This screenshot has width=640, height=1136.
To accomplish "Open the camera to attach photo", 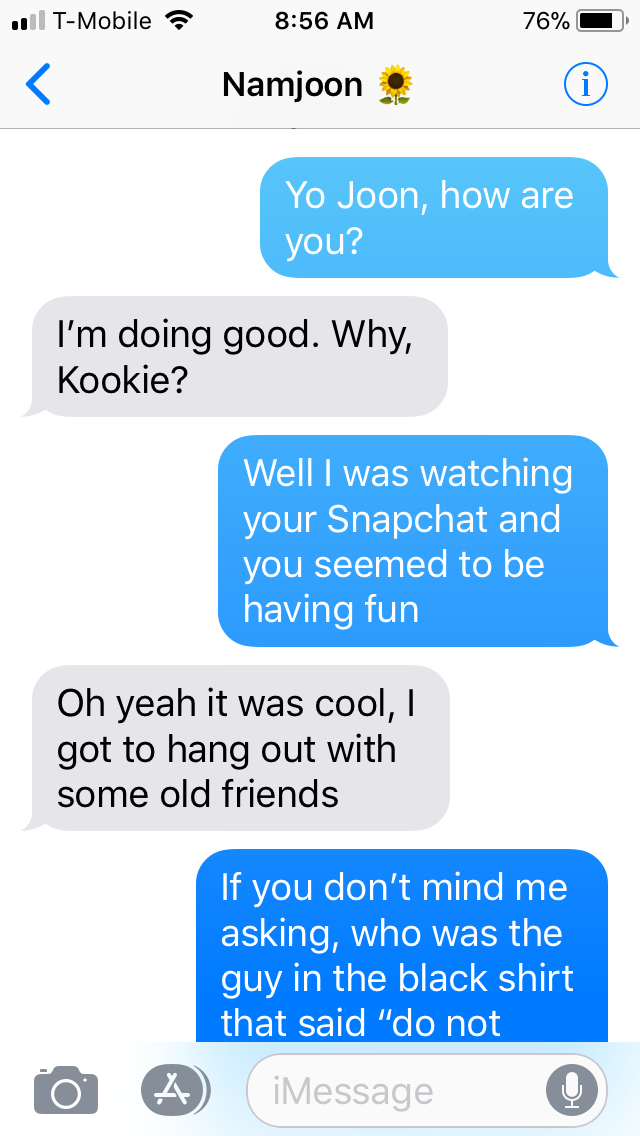I will (x=66, y=1089).
